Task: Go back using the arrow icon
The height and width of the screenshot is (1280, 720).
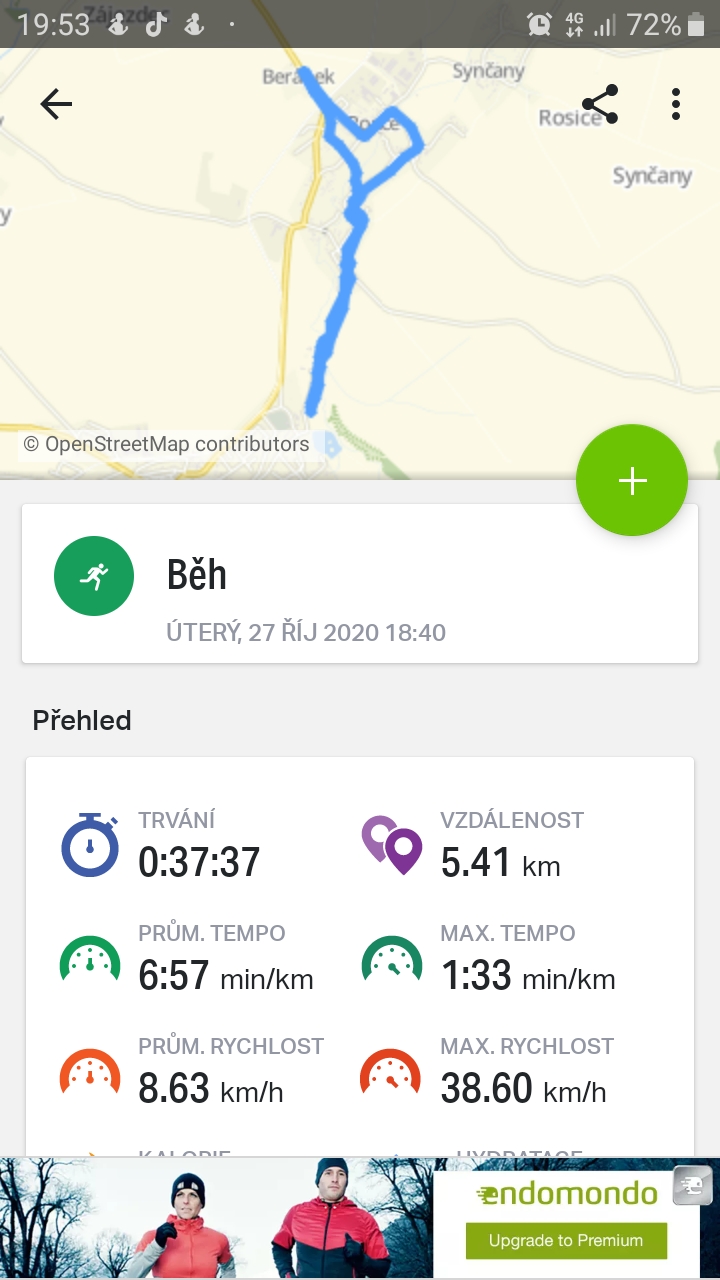Action: (56, 104)
